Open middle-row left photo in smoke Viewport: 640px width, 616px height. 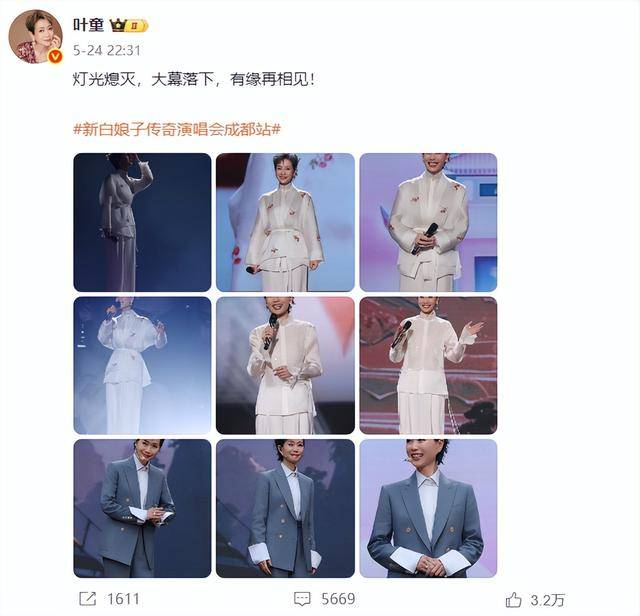[x=142, y=365]
